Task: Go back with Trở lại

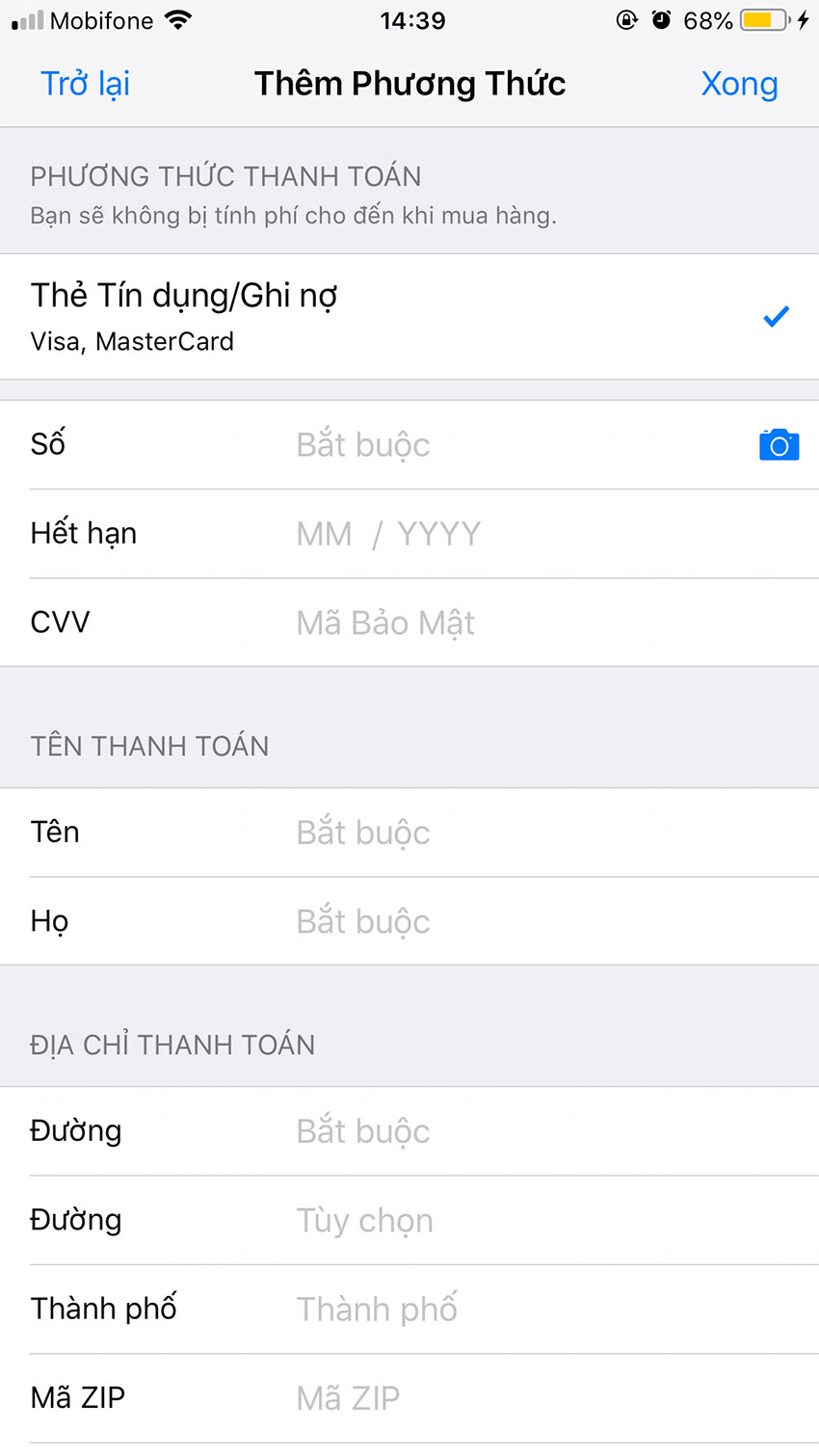Action: coord(85,84)
